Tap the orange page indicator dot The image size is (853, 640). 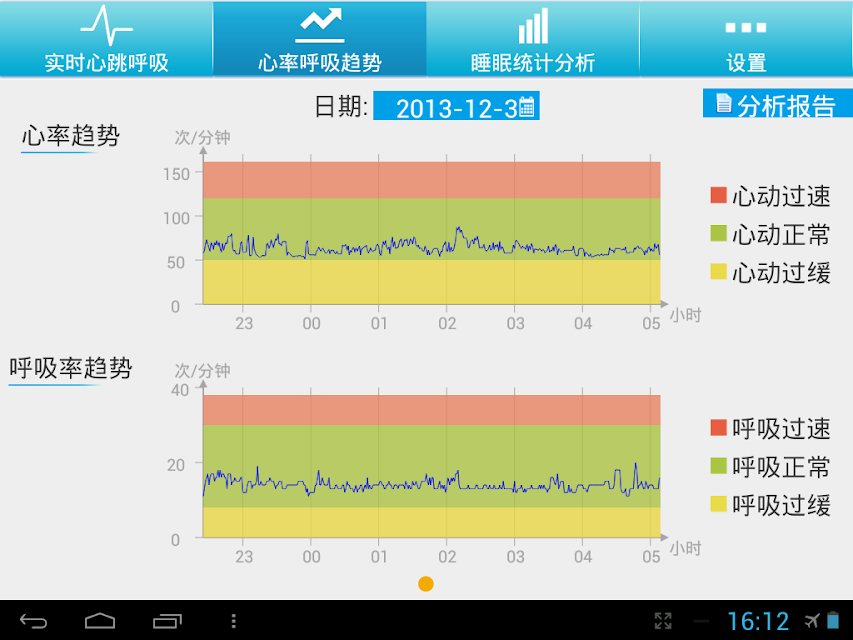pos(426,584)
